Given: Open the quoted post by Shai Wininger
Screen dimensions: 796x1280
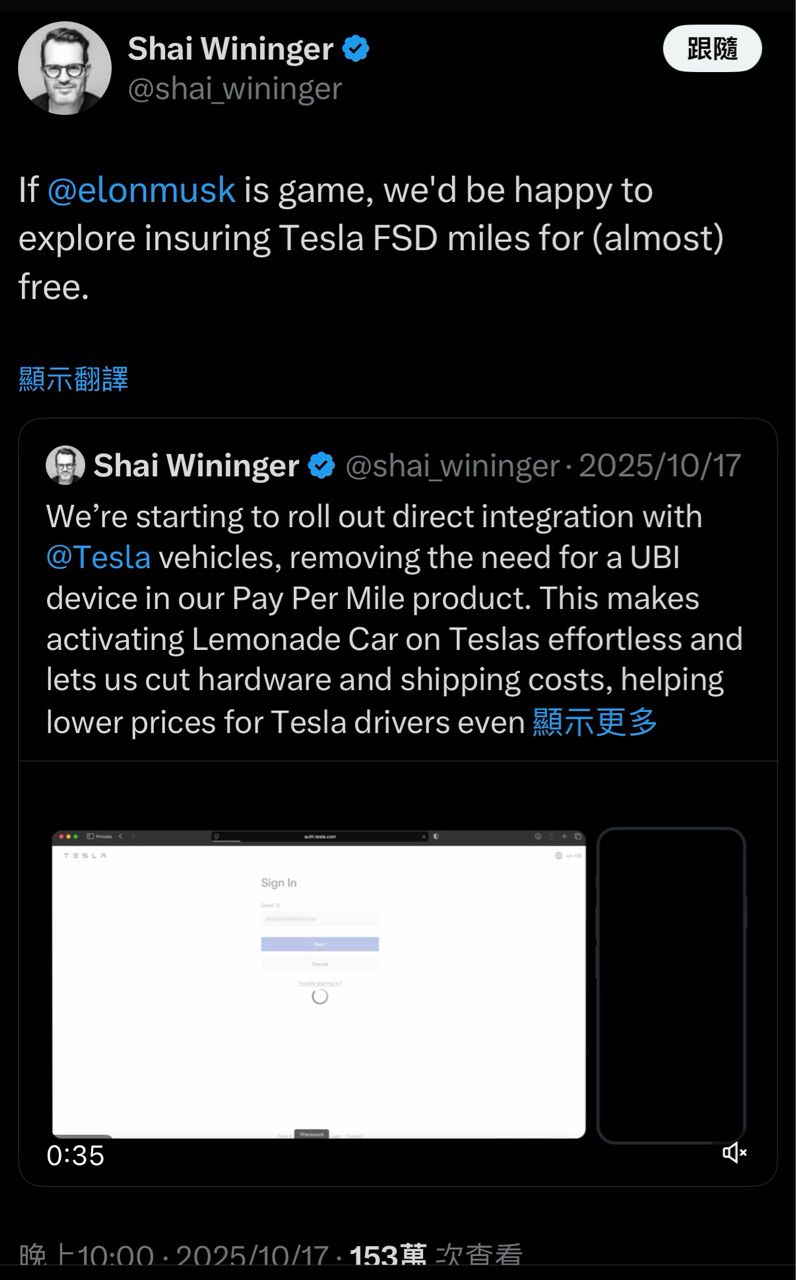Looking at the screenshot, I should coord(398,600).
